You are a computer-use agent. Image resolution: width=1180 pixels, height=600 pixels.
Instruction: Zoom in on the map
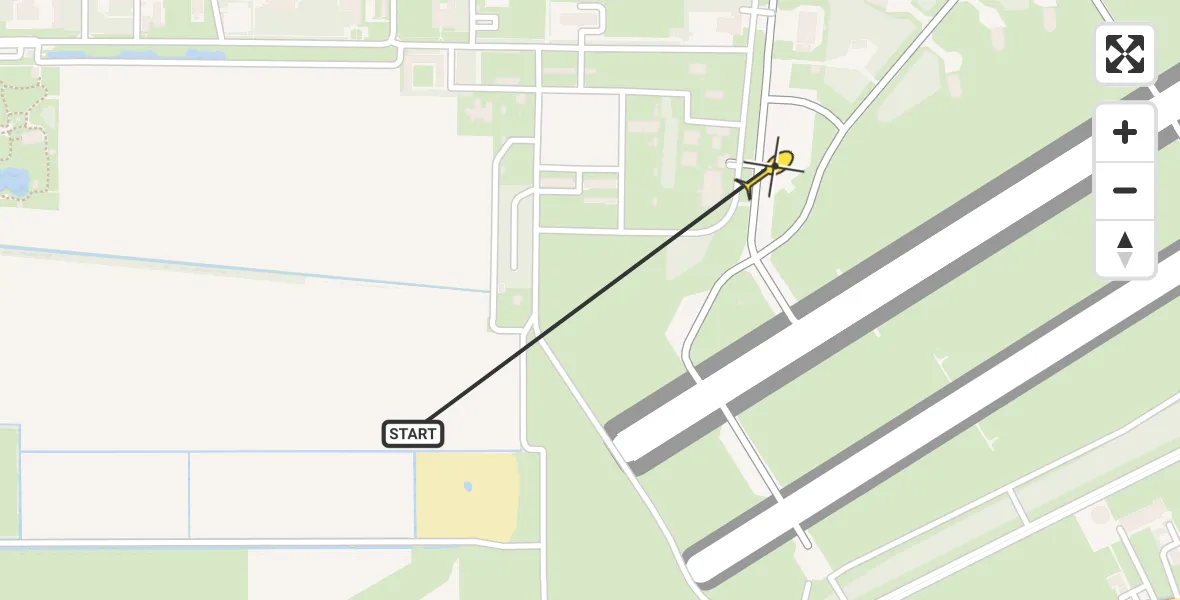coord(1125,133)
